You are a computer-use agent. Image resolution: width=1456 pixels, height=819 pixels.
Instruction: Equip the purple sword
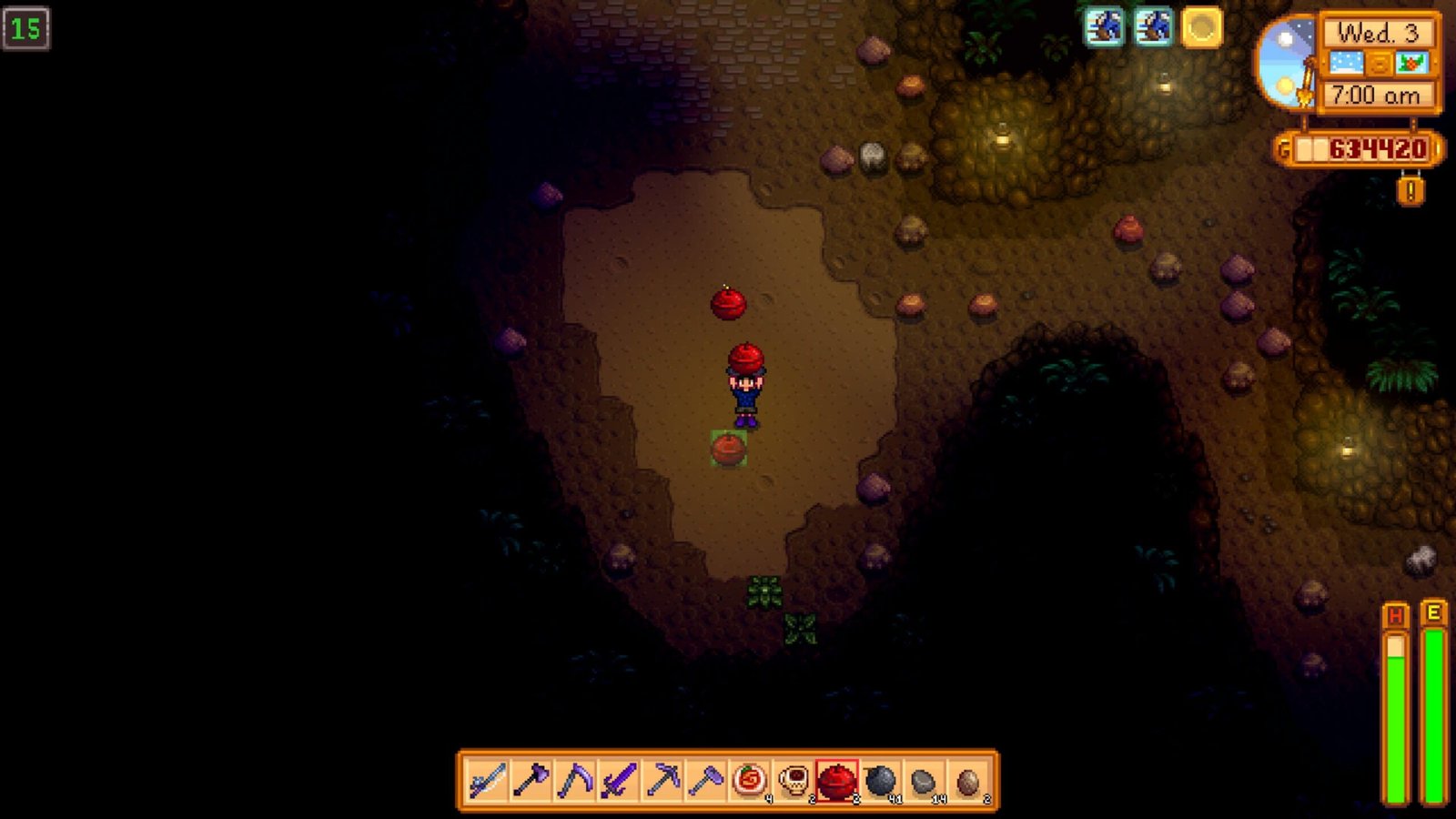[x=618, y=781]
